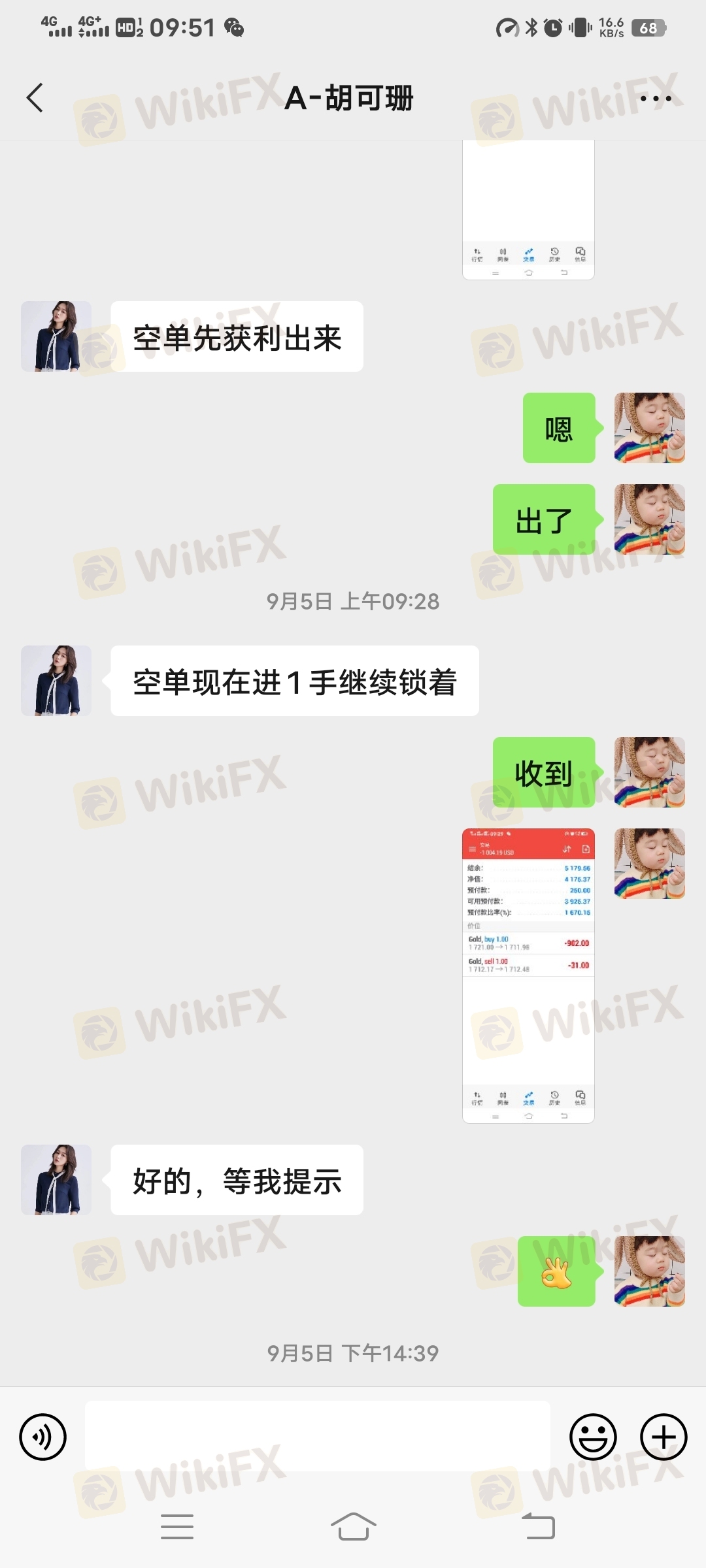The height and width of the screenshot is (1568, 706).
Task: Go back from the A-胡可珊 chat
Action: [x=35, y=98]
